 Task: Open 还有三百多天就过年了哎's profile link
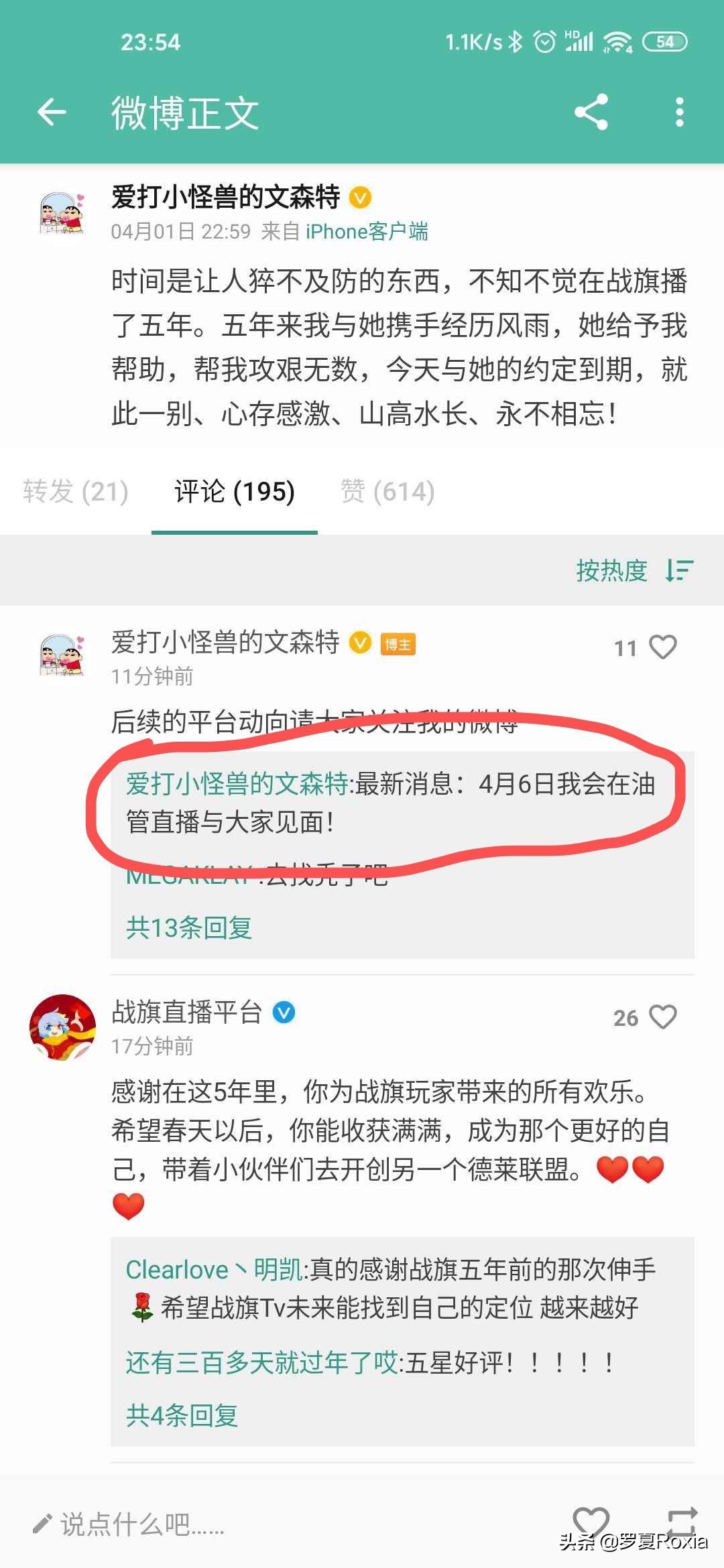262,1362
